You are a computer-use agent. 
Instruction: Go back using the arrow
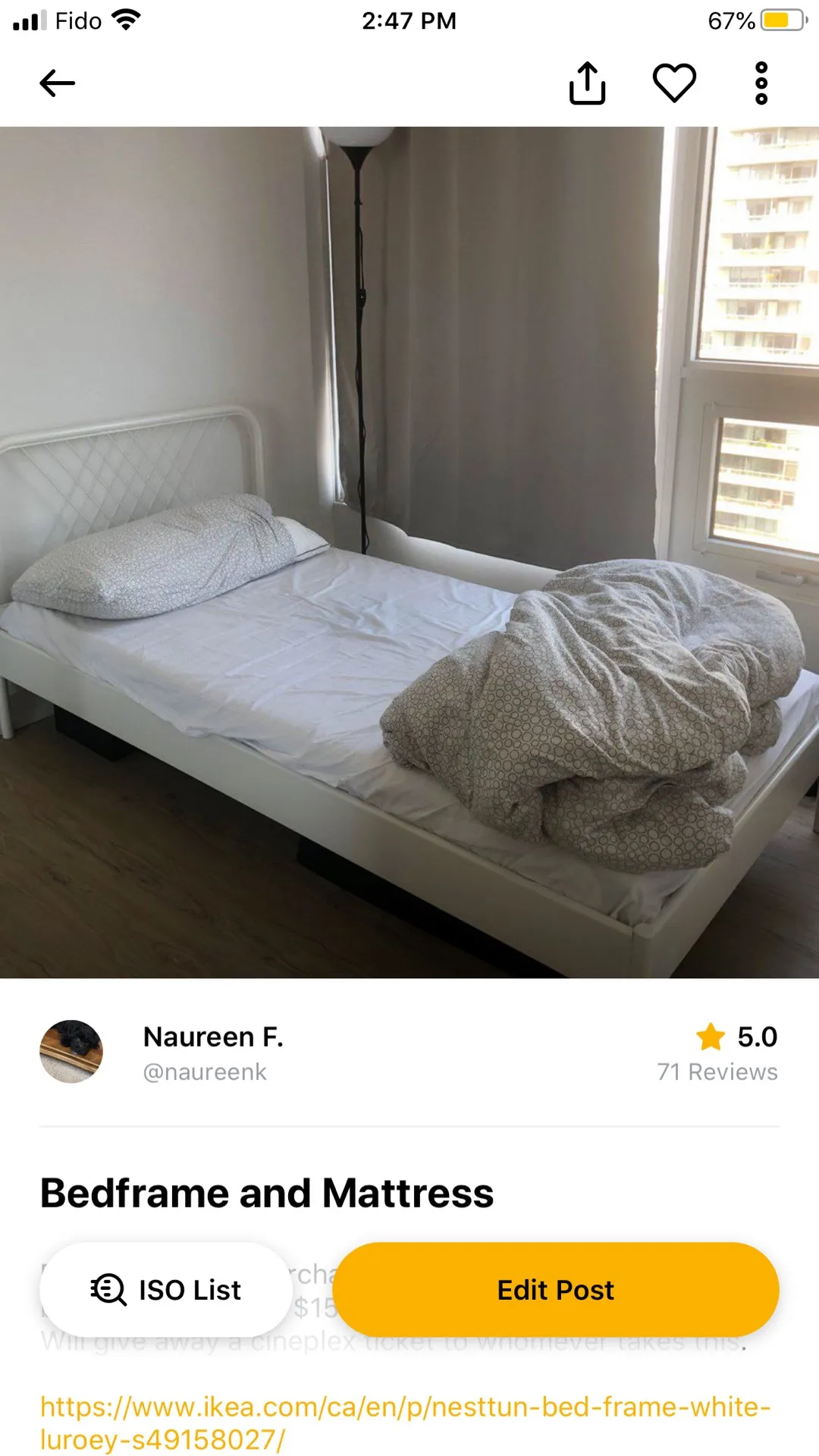tap(58, 83)
